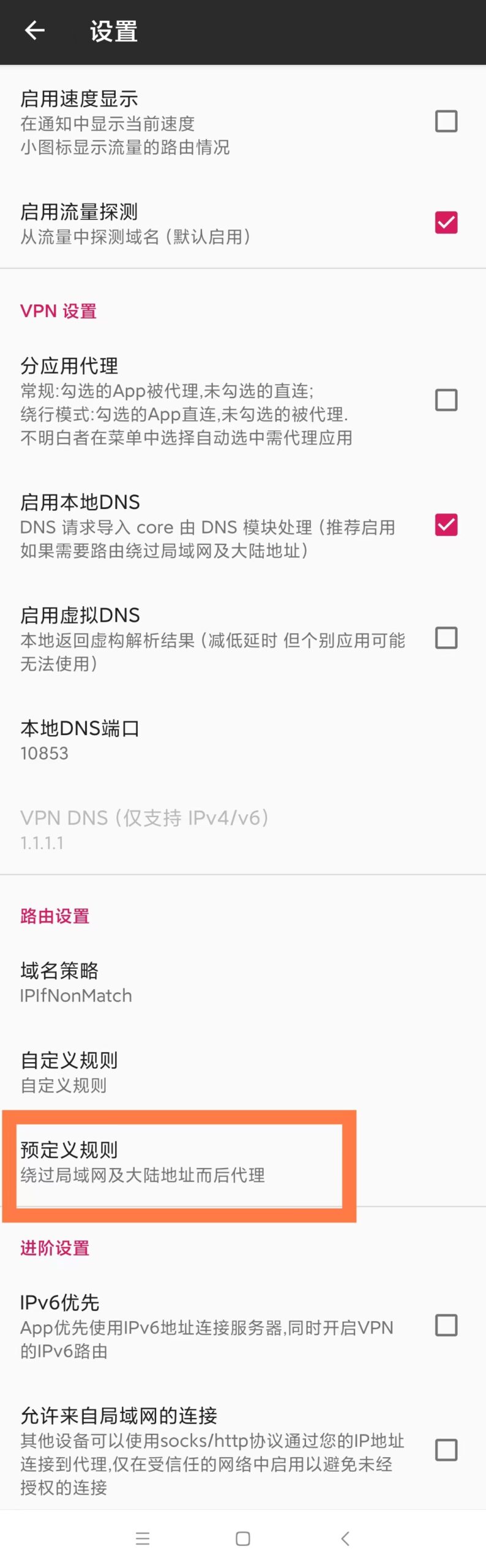Open 预定义规则 setting
This screenshot has width=486, height=1568.
click(142, 1161)
